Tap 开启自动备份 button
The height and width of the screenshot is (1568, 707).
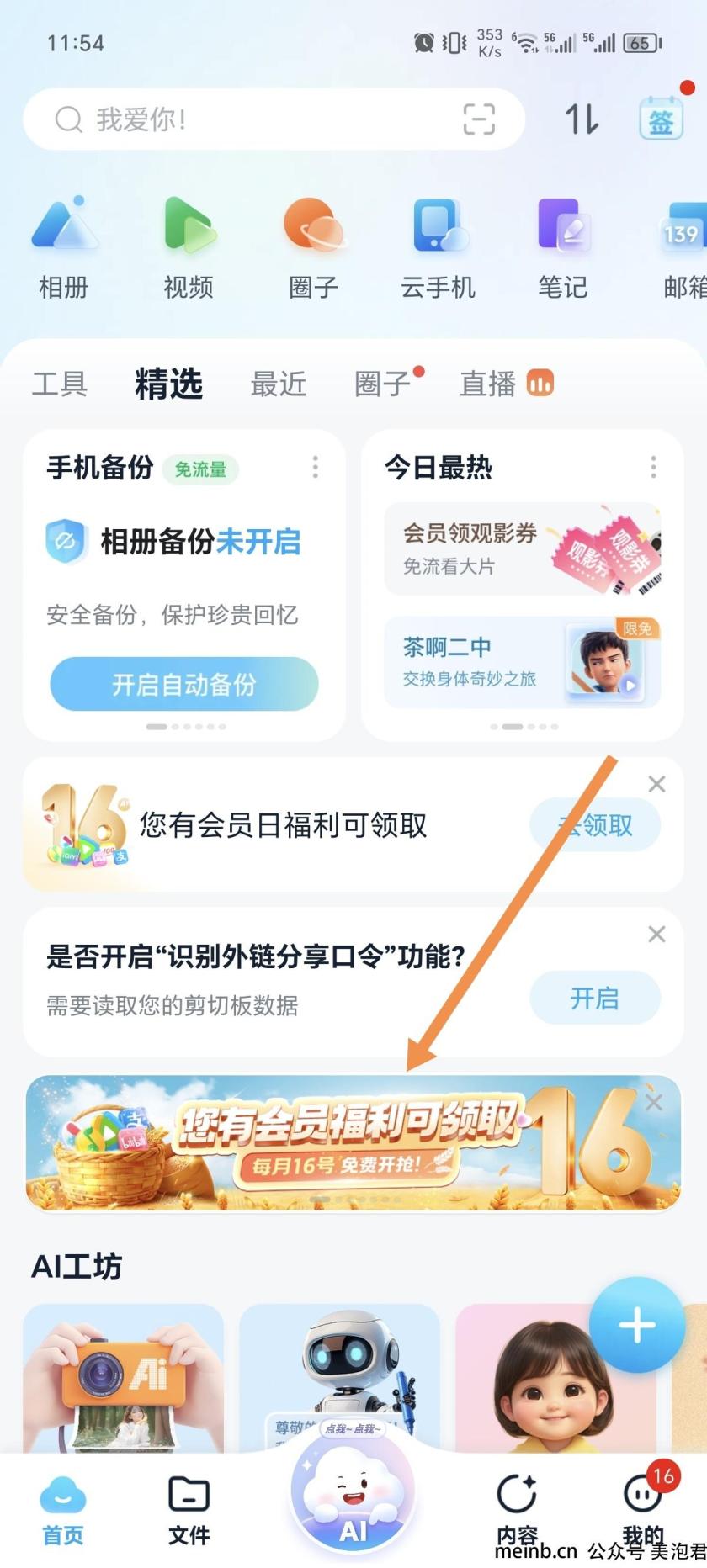[x=184, y=685]
